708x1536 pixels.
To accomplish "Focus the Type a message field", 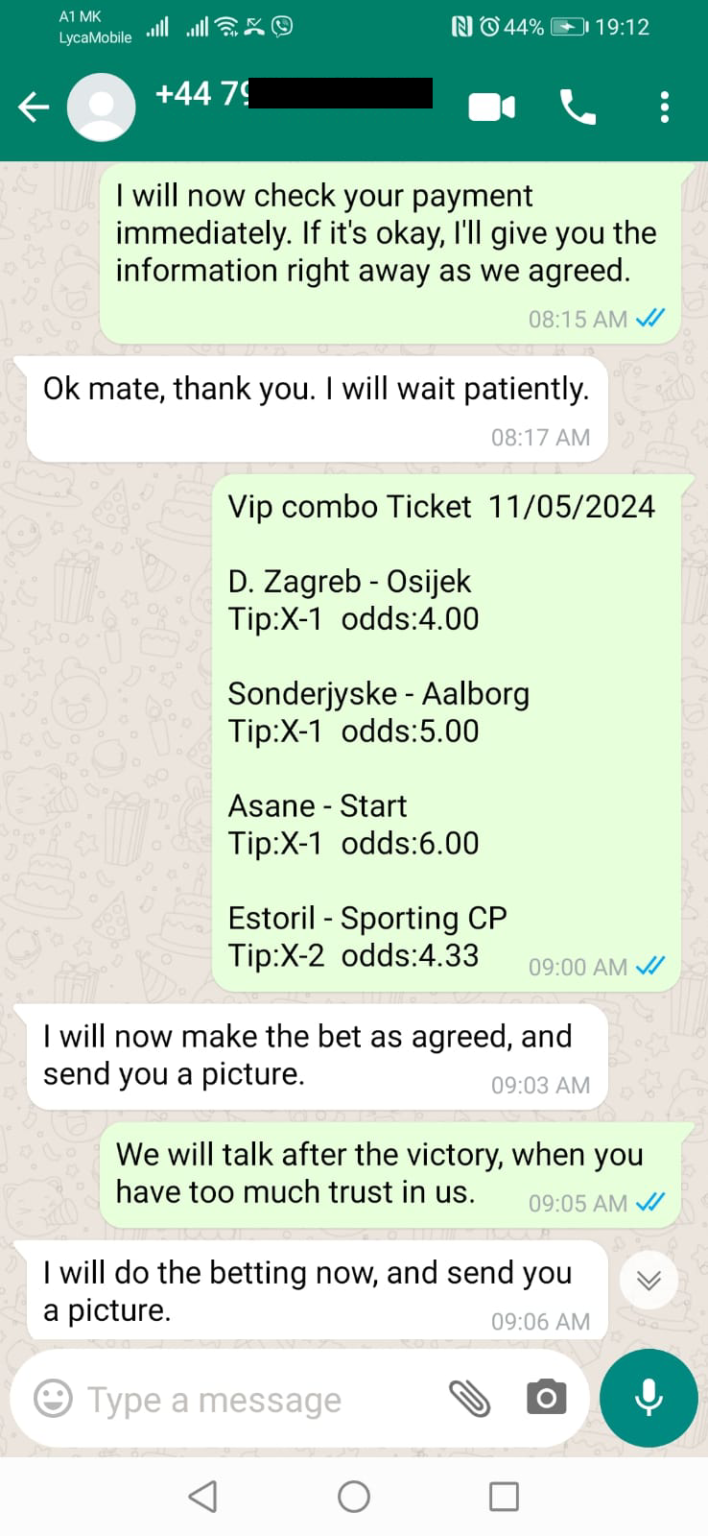I will 250,1400.
